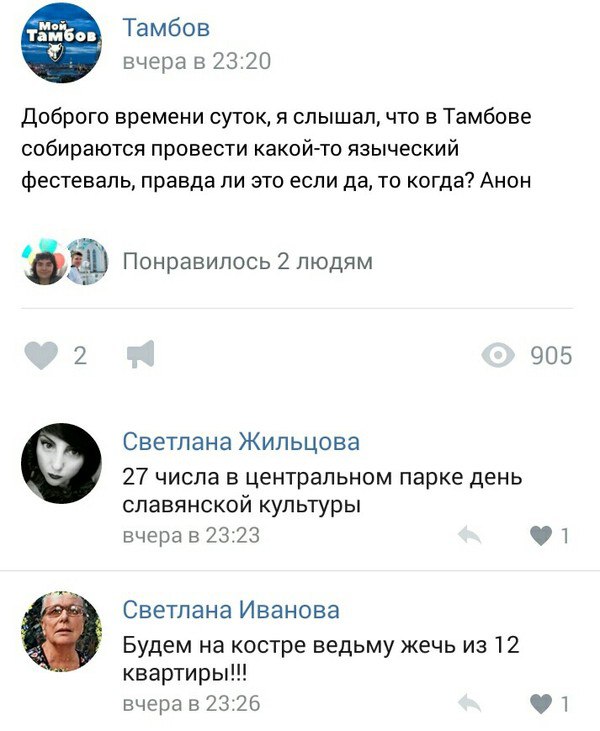600x731 pixels.
Task: Open Светлана Жильцова's profile name
Action: 240,441
